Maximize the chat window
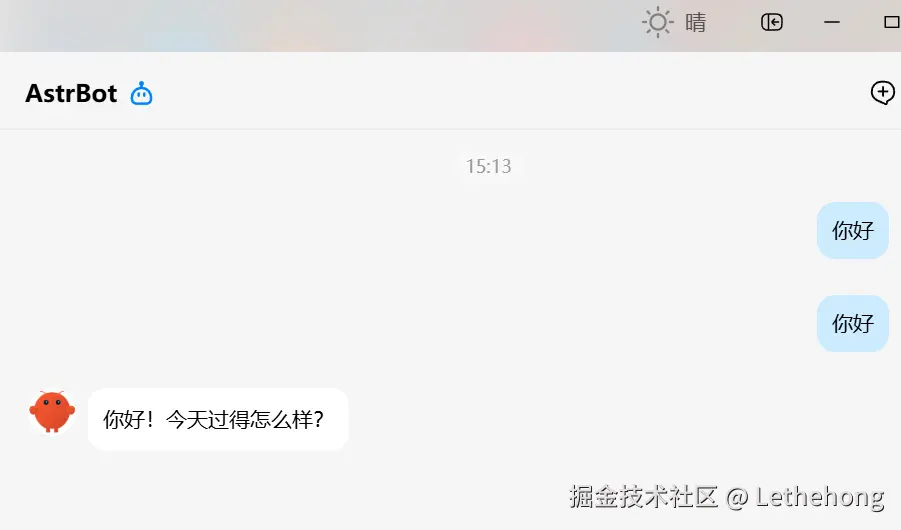The height and width of the screenshot is (530, 901). pyautogui.click(x=891, y=22)
